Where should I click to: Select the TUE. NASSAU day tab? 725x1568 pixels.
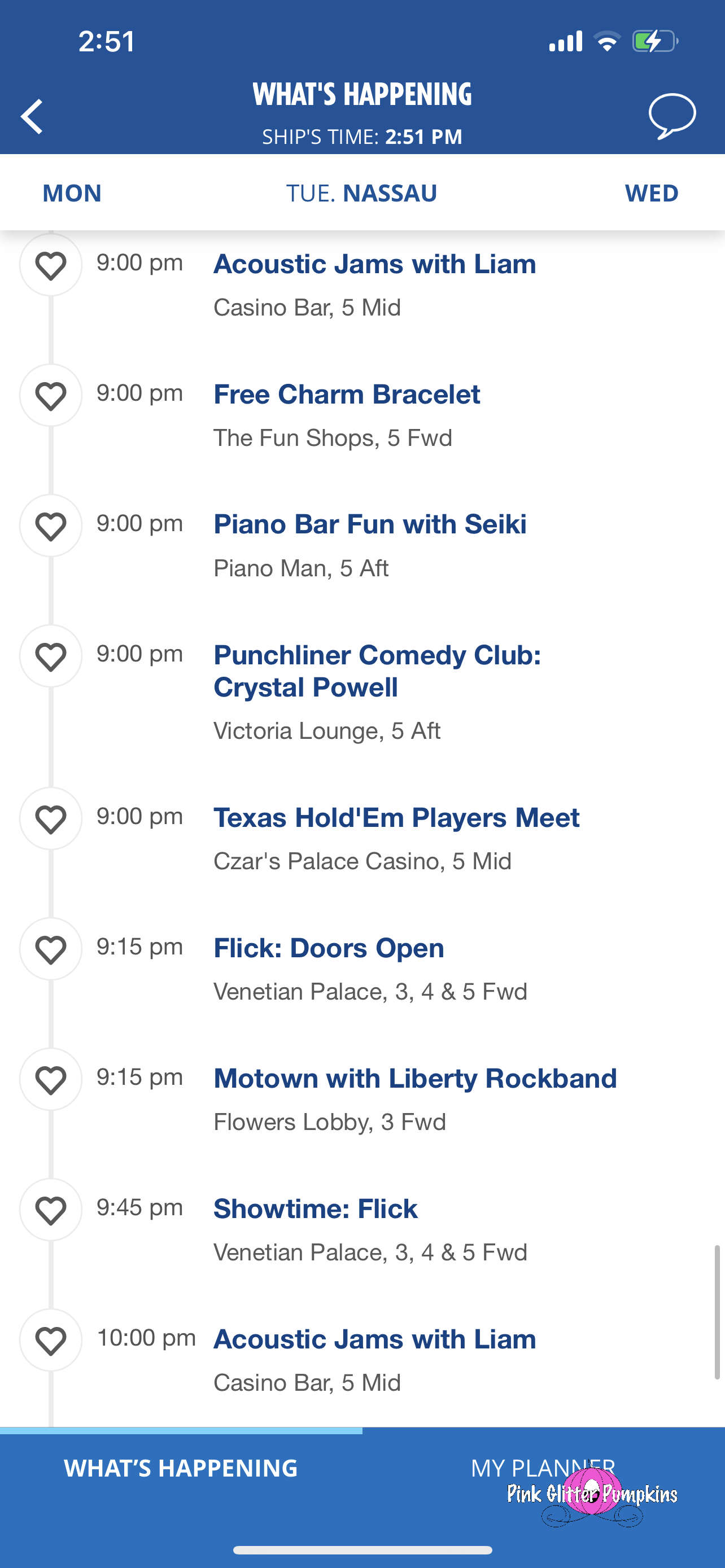click(x=361, y=193)
